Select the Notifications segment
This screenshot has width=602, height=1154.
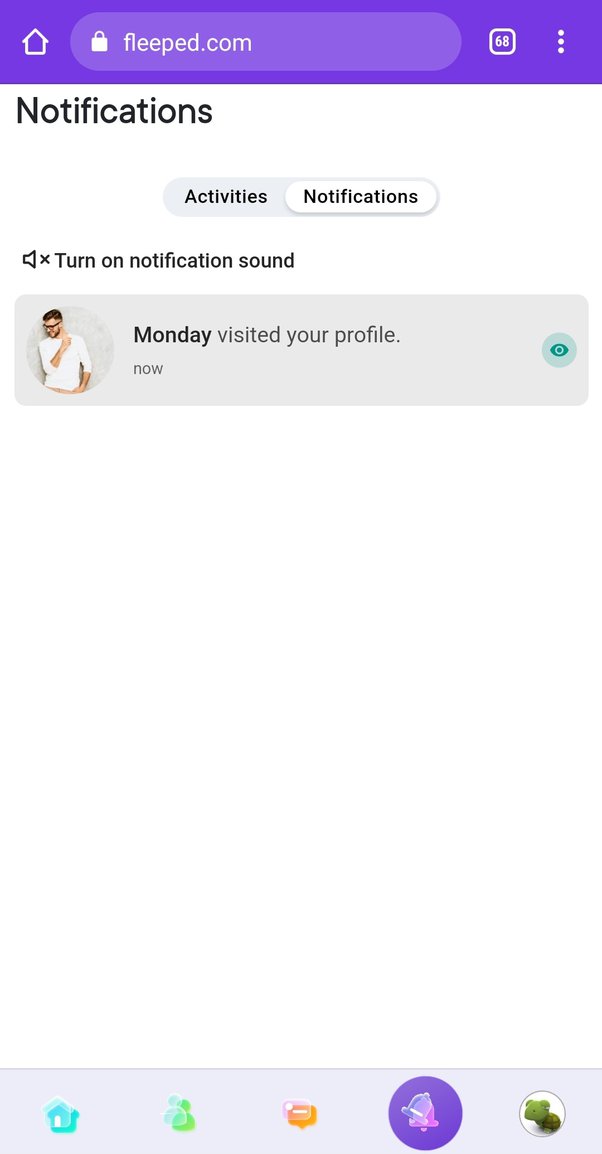point(360,197)
